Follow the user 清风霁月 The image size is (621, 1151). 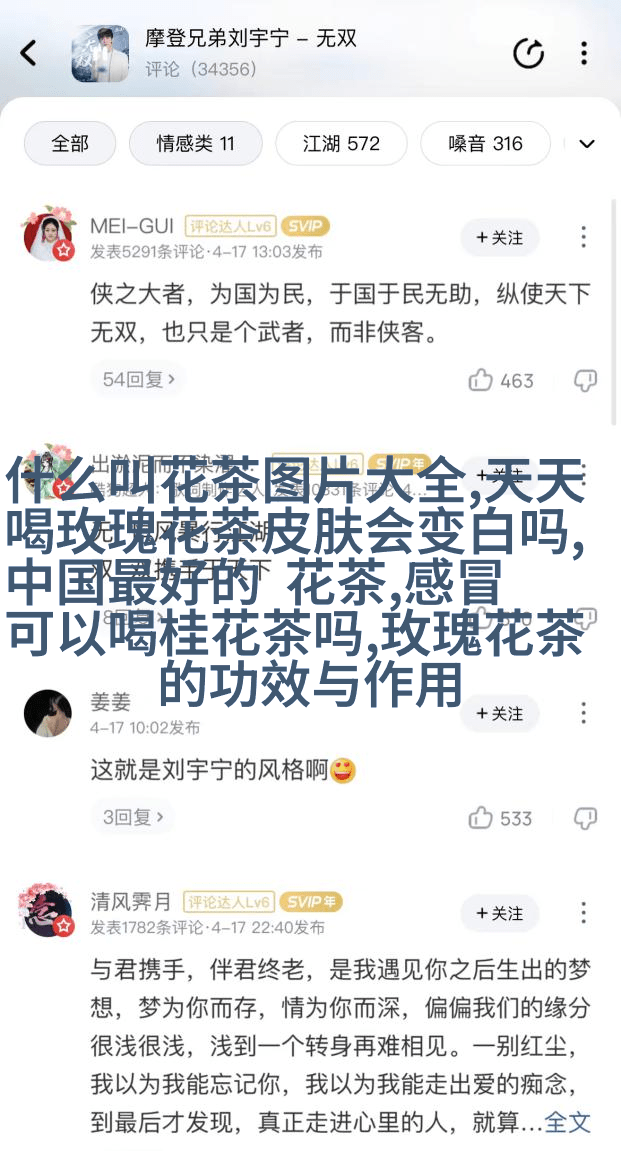500,913
